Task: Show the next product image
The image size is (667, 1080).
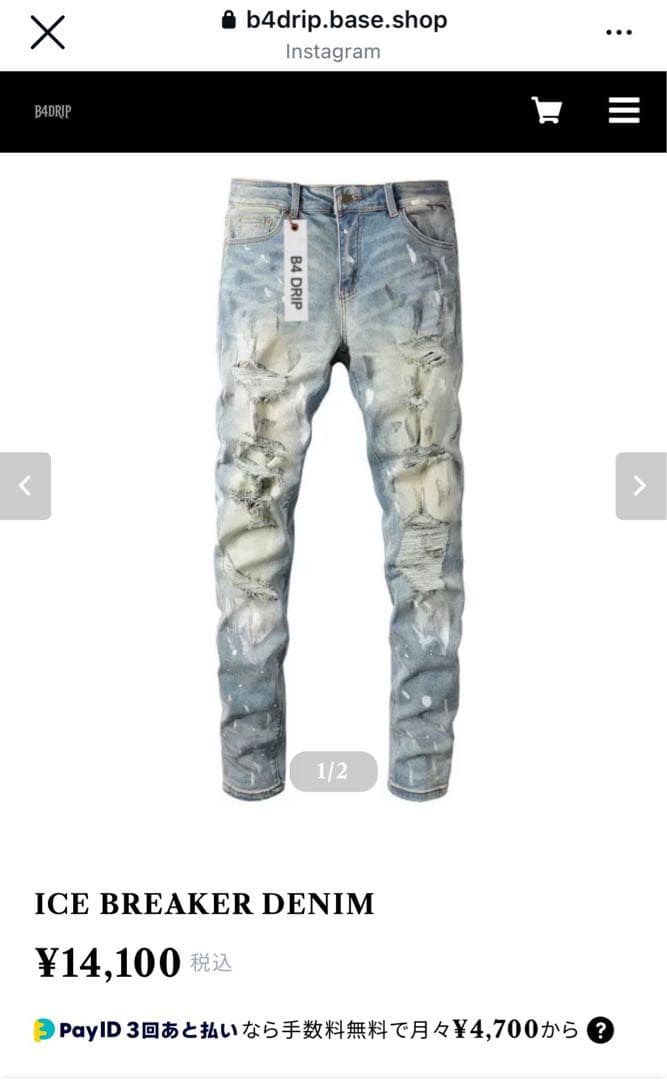Action: (640, 486)
